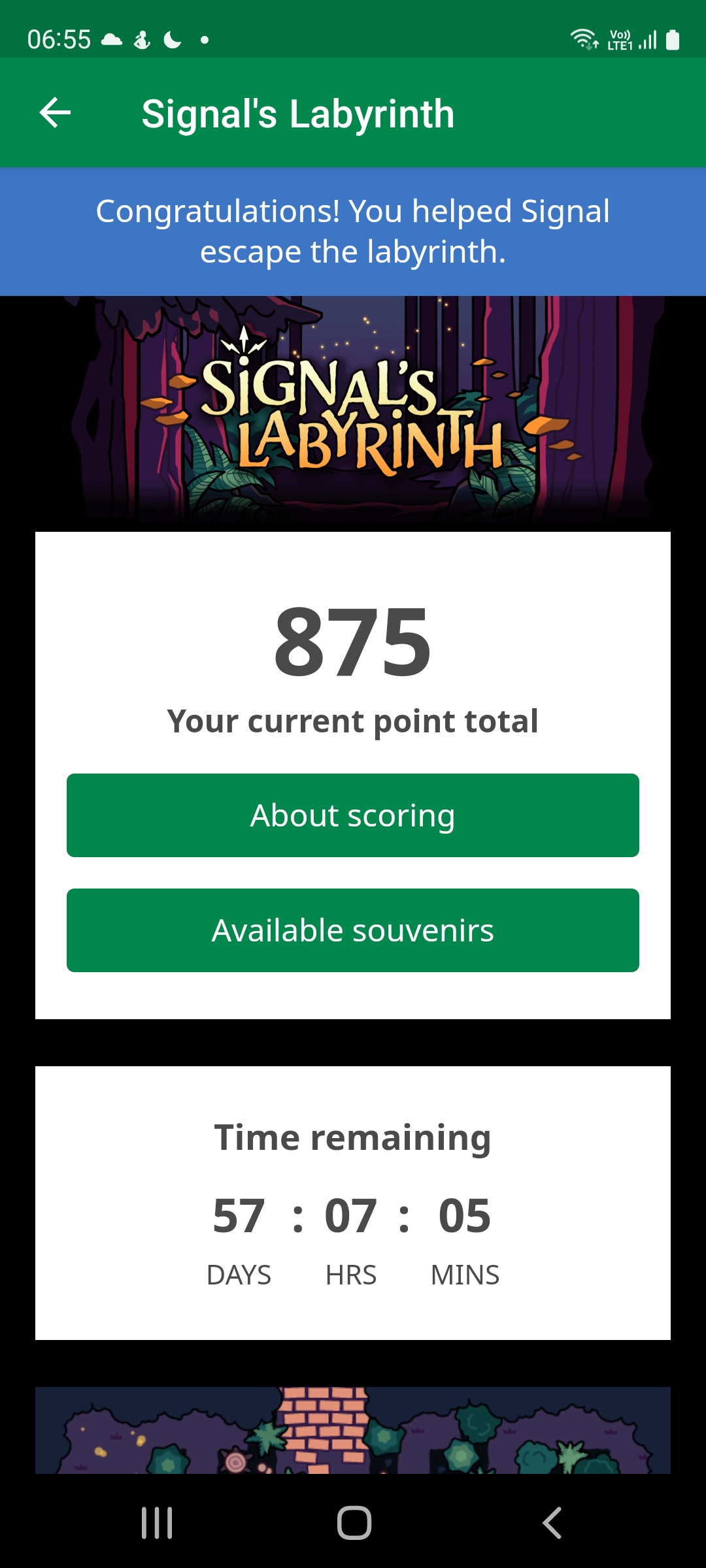
Task: View Available souvenirs
Action: pyautogui.click(x=353, y=930)
